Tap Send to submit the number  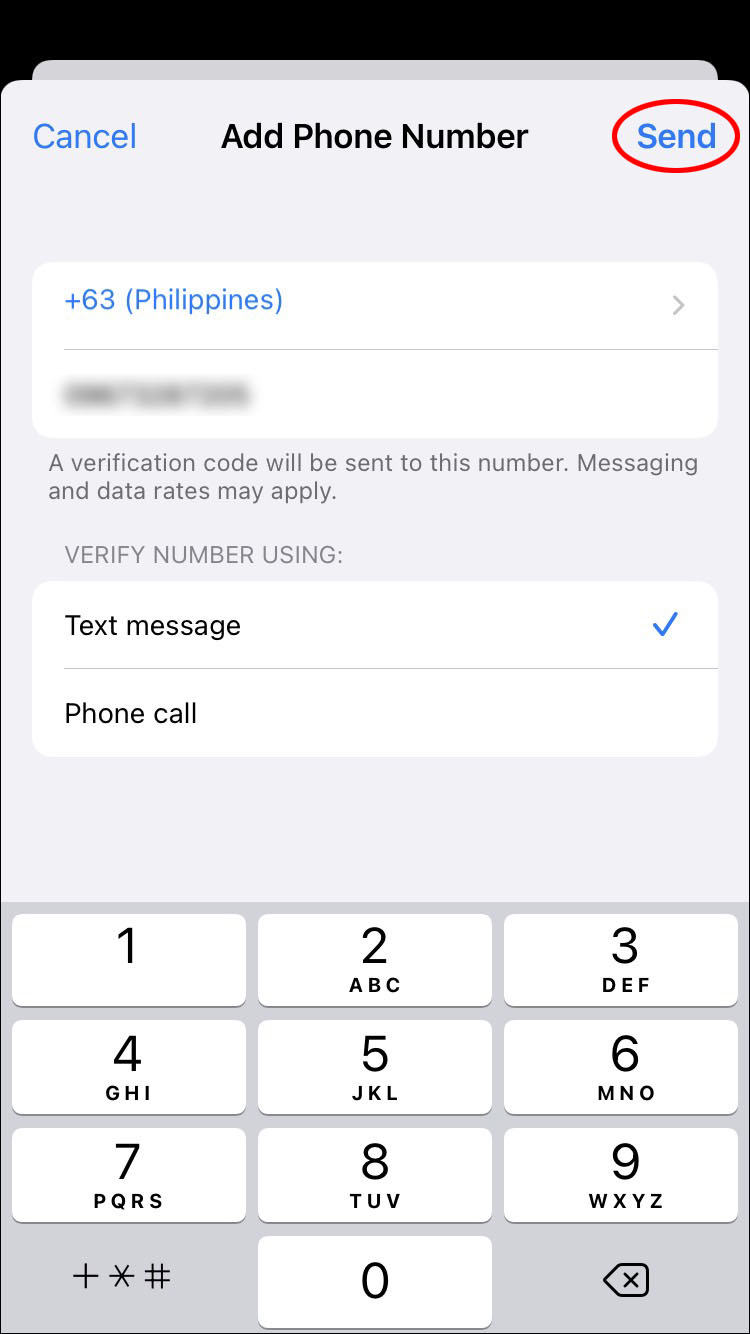click(676, 136)
